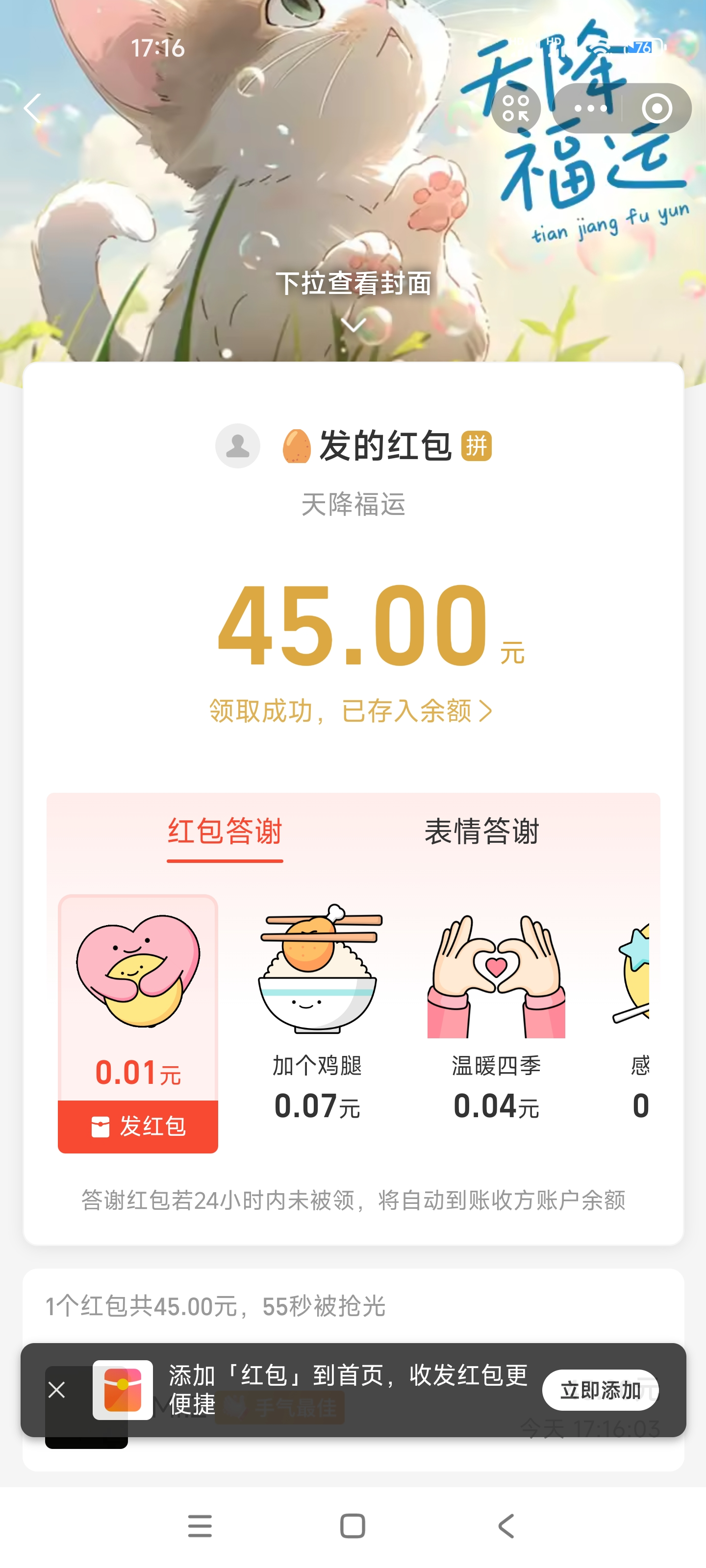Tap 立即添加 to add 红包 shortcut
This screenshot has height=1568, width=706.
pyautogui.click(x=600, y=1390)
